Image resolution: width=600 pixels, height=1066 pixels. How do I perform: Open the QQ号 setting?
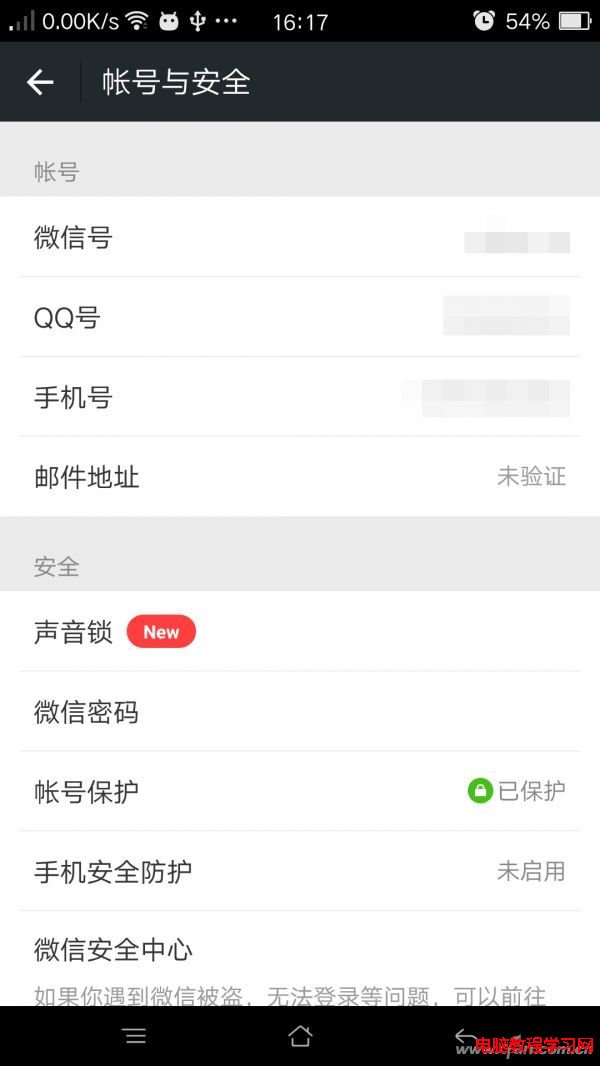click(x=300, y=318)
